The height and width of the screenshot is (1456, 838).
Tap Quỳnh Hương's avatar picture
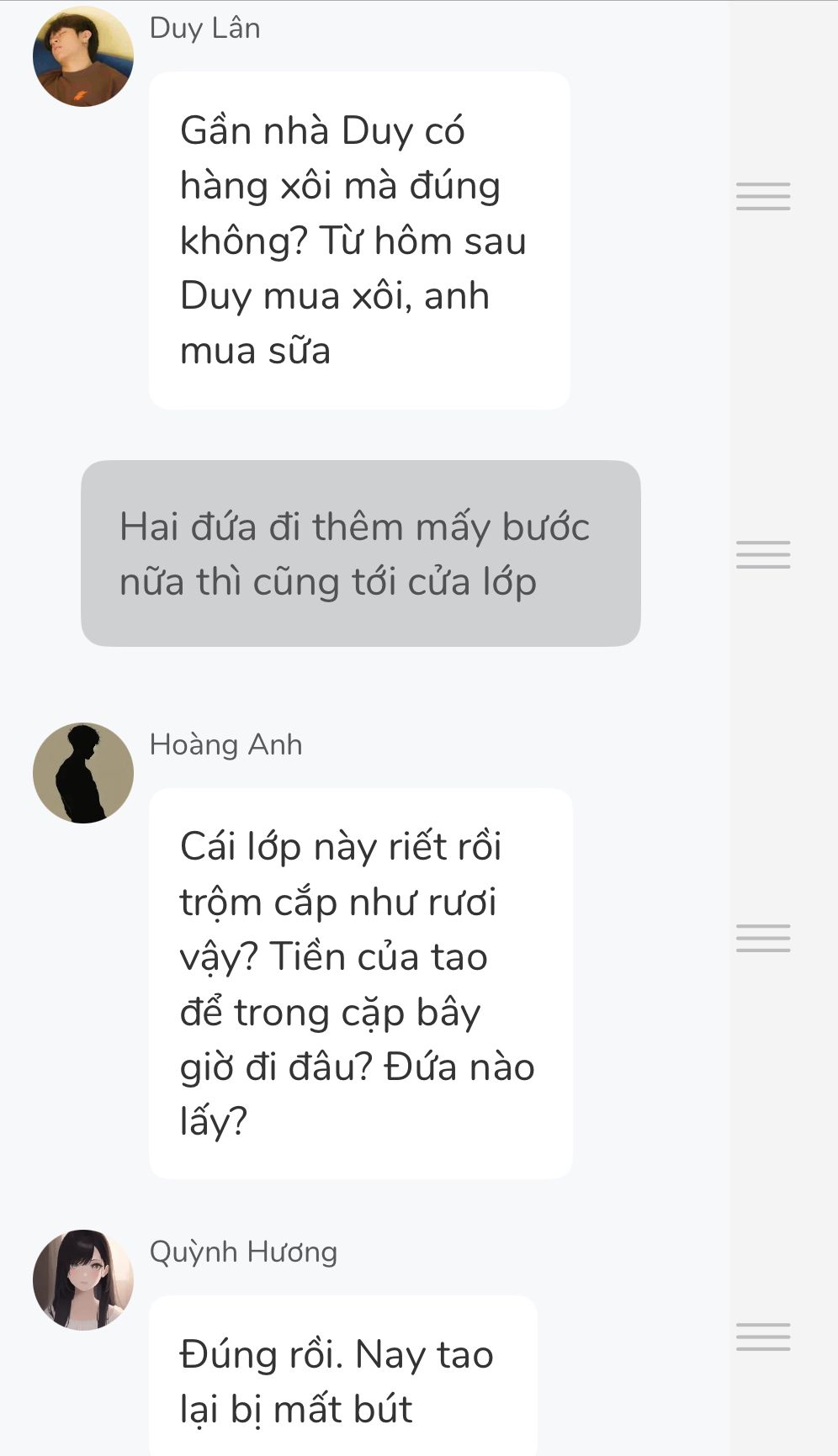click(x=83, y=1279)
